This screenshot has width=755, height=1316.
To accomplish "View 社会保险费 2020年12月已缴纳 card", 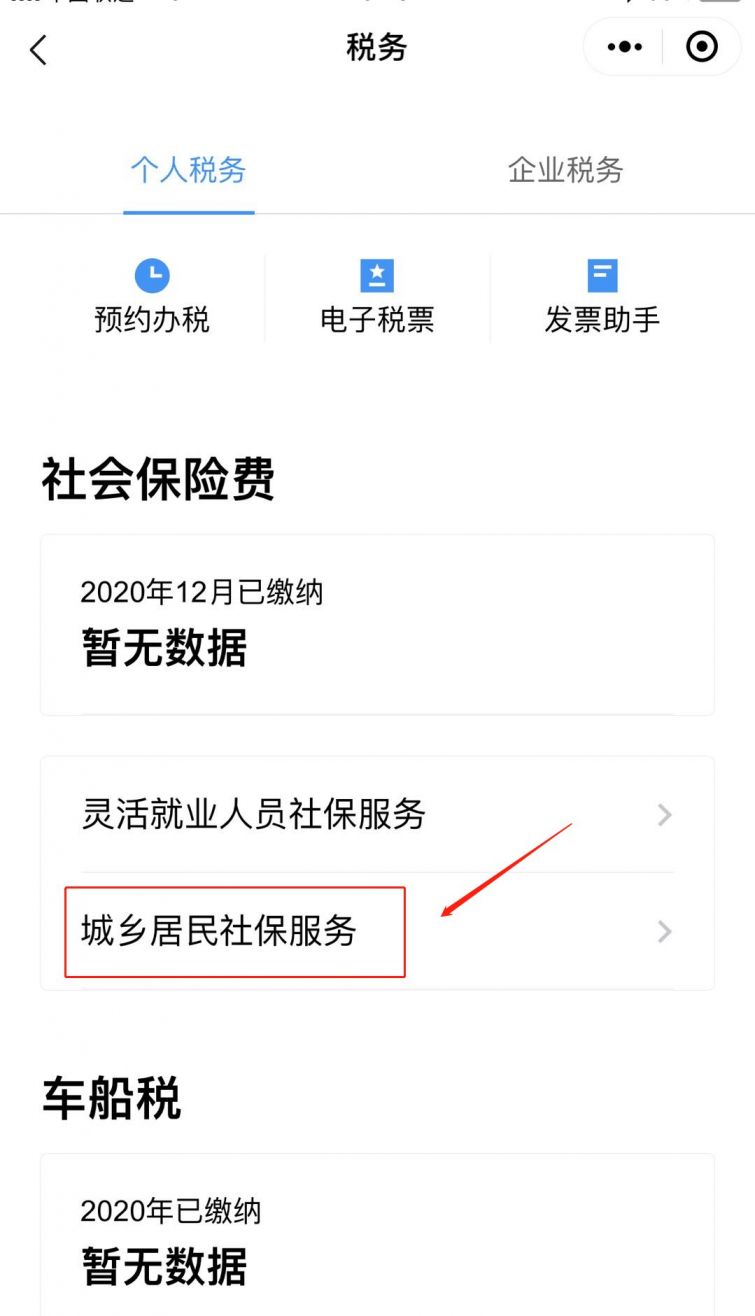I will (x=377, y=625).
